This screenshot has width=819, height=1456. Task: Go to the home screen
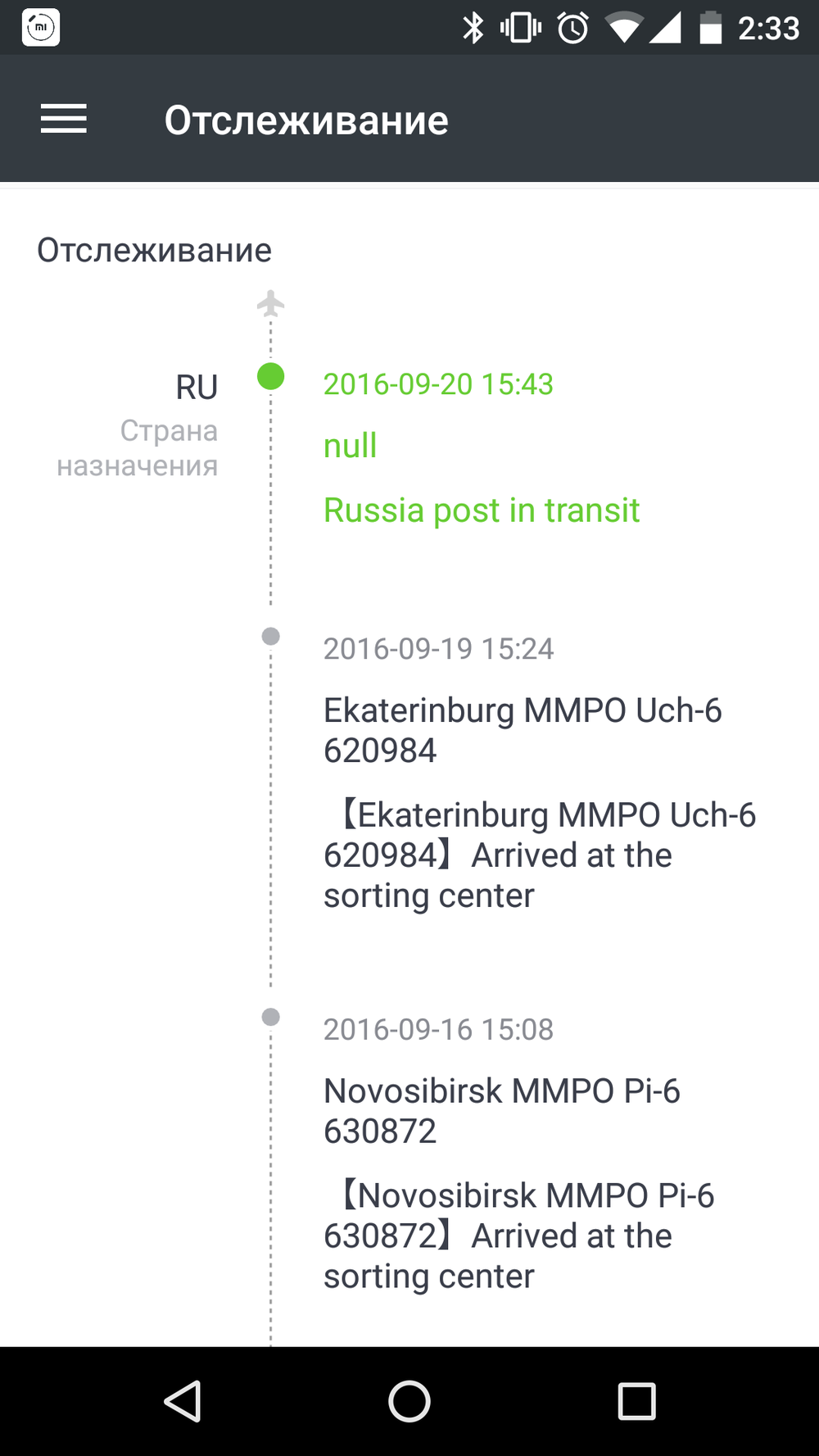click(x=409, y=1400)
